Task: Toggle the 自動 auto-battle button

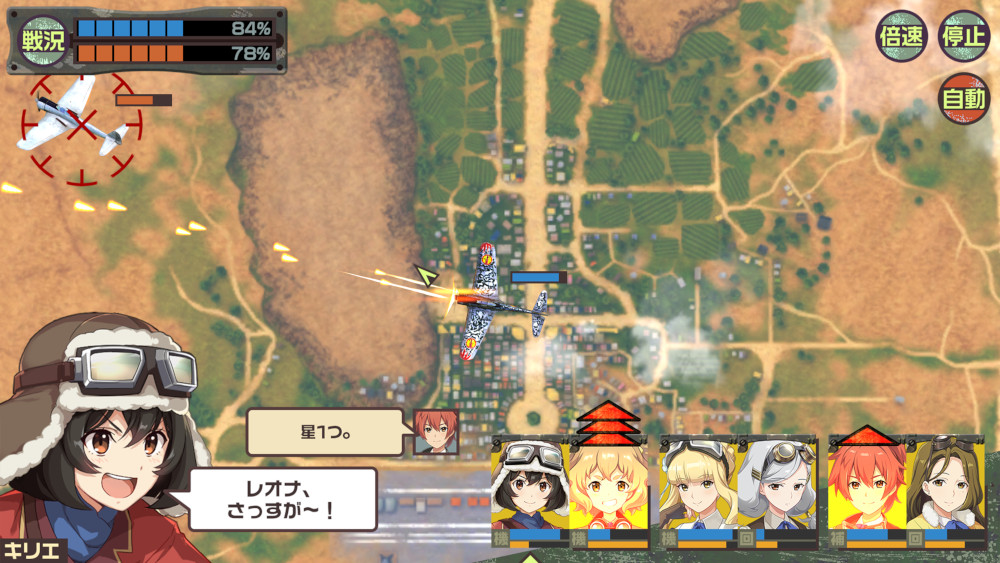Action: coord(964,98)
